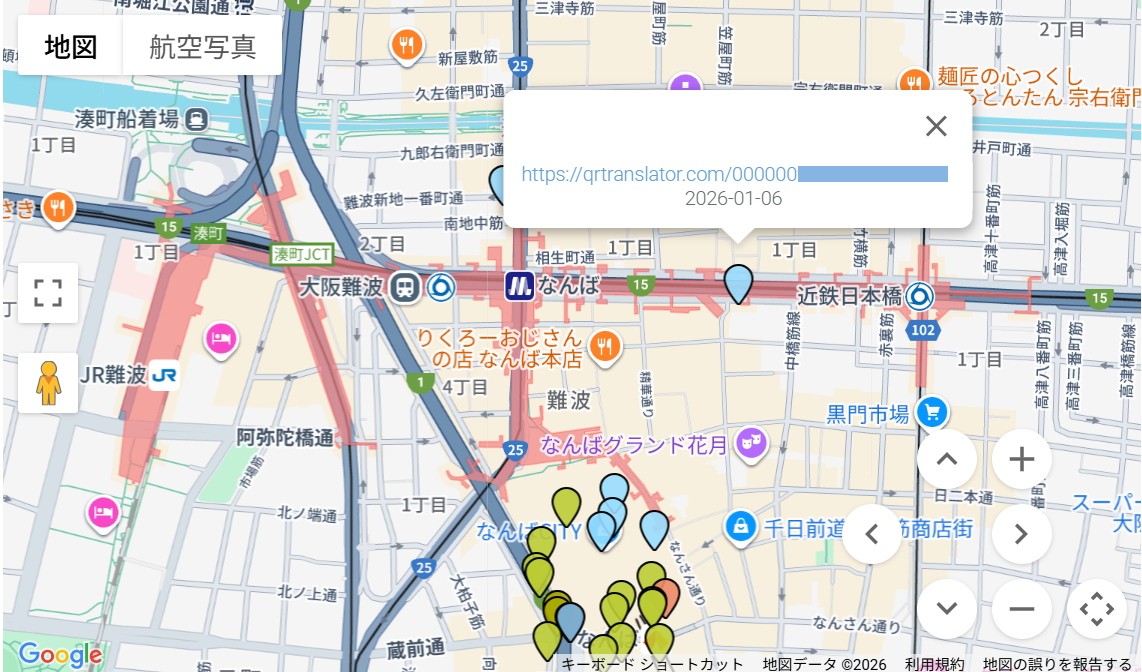This screenshot has height=672, width=1142.
Task: Zoom in on the map
Action: click(1021, 459)
